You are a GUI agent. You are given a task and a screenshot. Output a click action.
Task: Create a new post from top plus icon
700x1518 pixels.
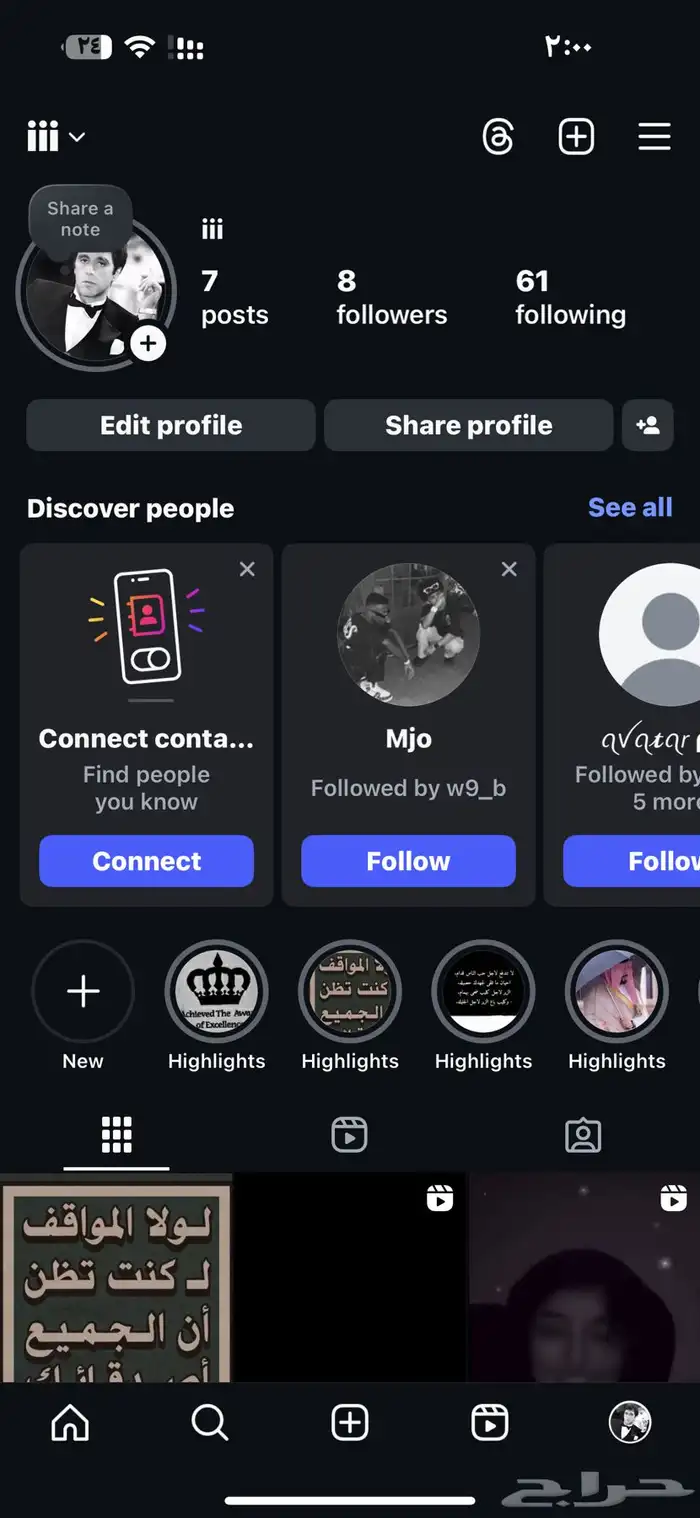coord(576,137)
